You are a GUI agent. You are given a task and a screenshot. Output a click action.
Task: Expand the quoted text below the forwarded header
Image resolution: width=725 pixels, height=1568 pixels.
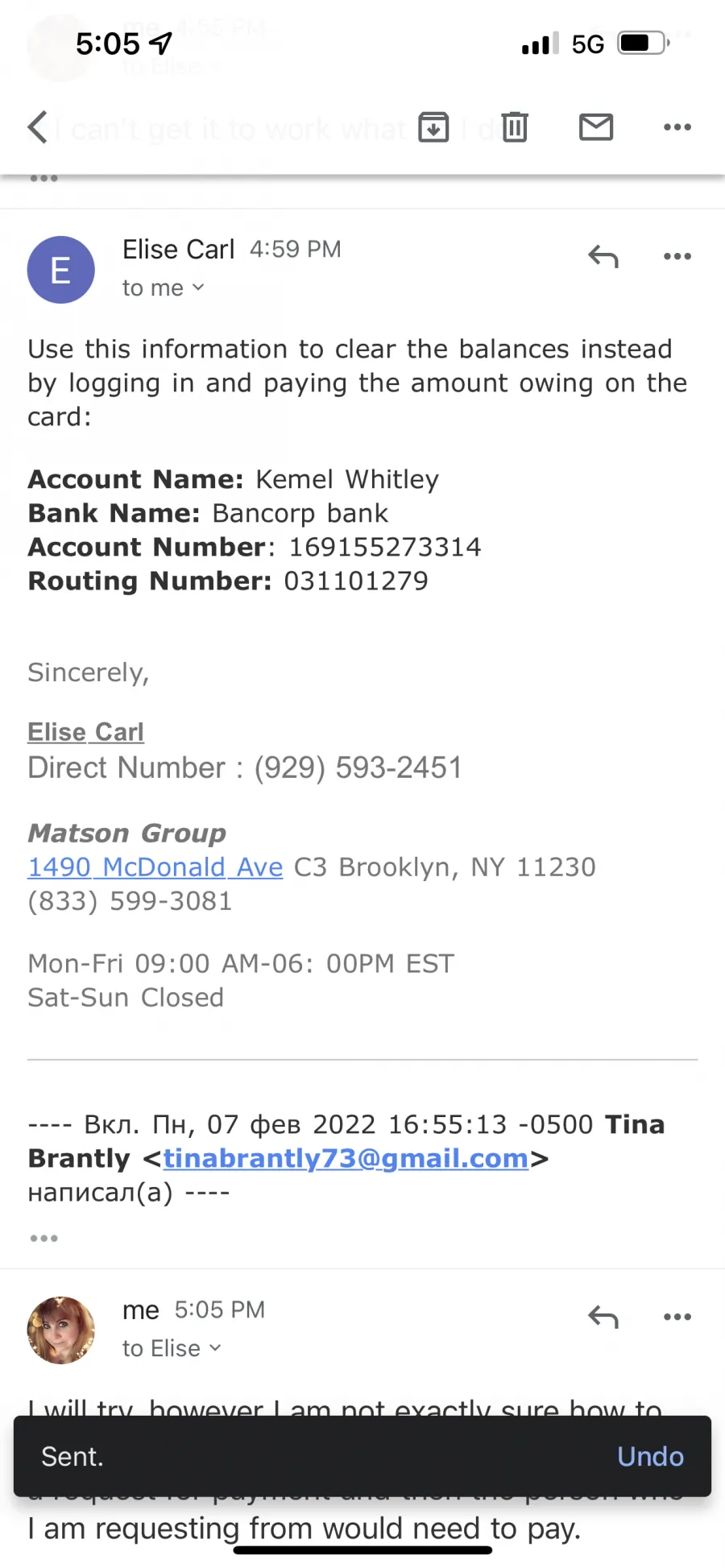(x=43, y=1238)
